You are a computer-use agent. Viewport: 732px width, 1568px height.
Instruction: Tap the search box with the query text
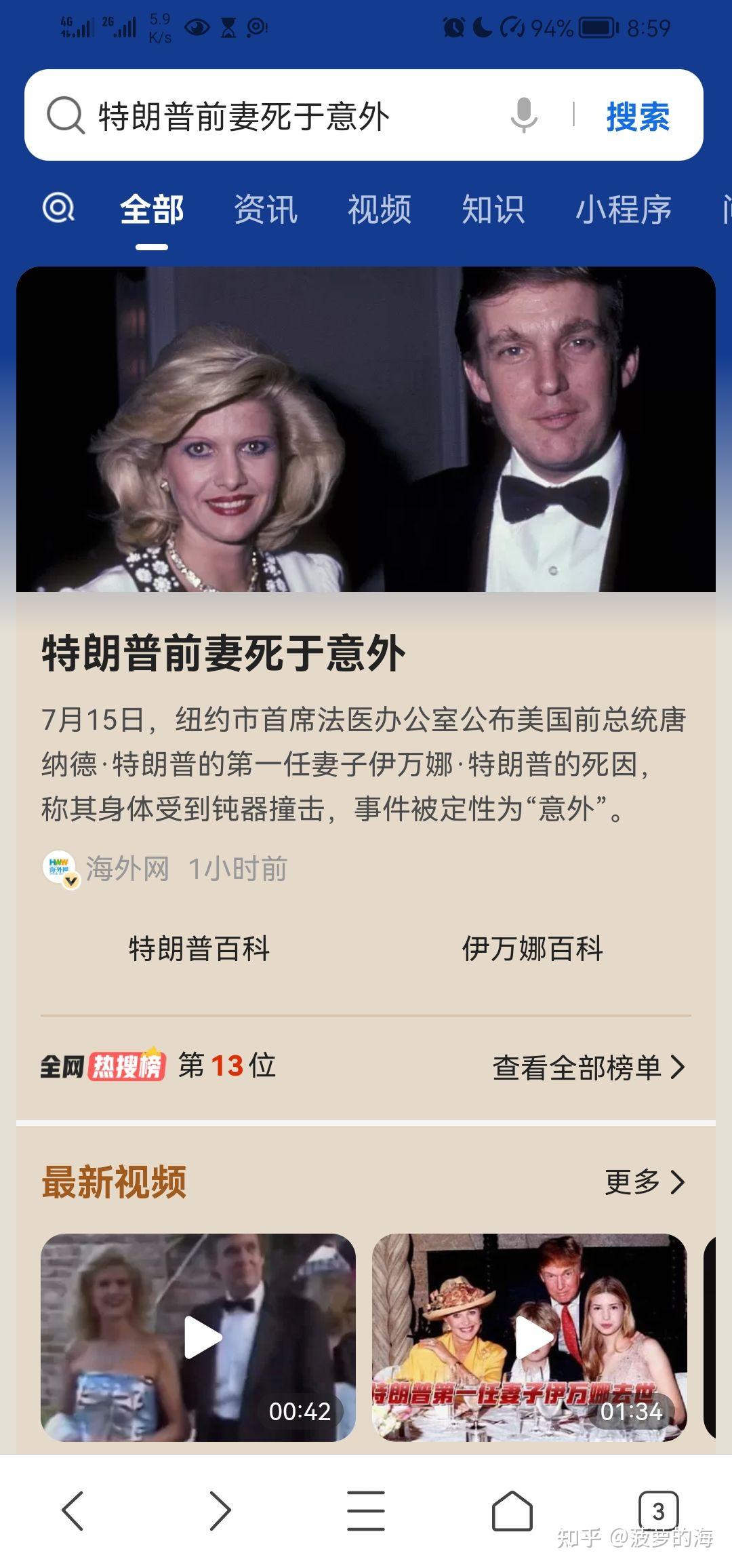[271, 116]
